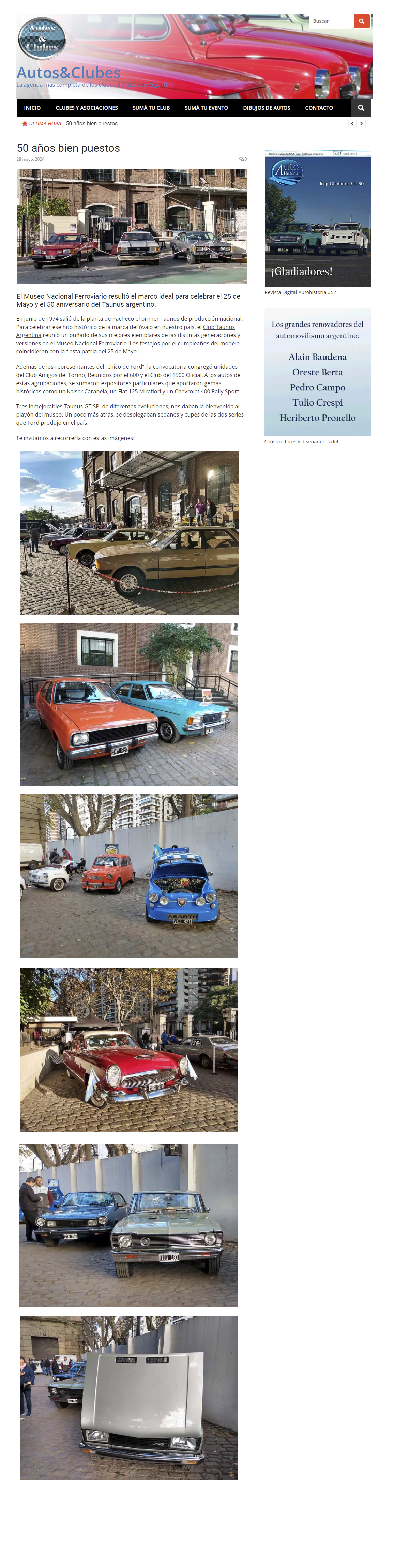Submit search with the red magnifier button

tap(362, 21)
